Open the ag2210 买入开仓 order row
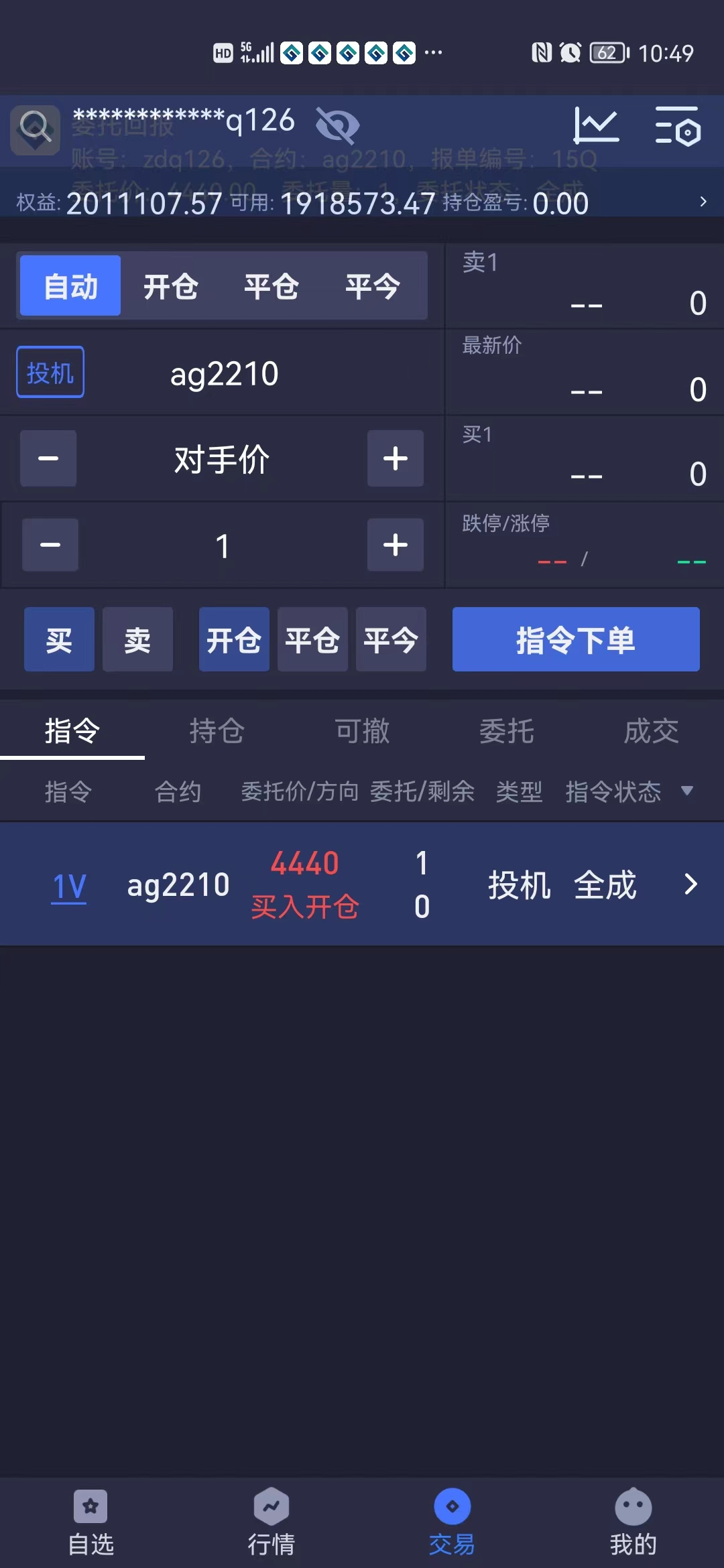This screenshot has width=724, height=1568. coord(362,885)
